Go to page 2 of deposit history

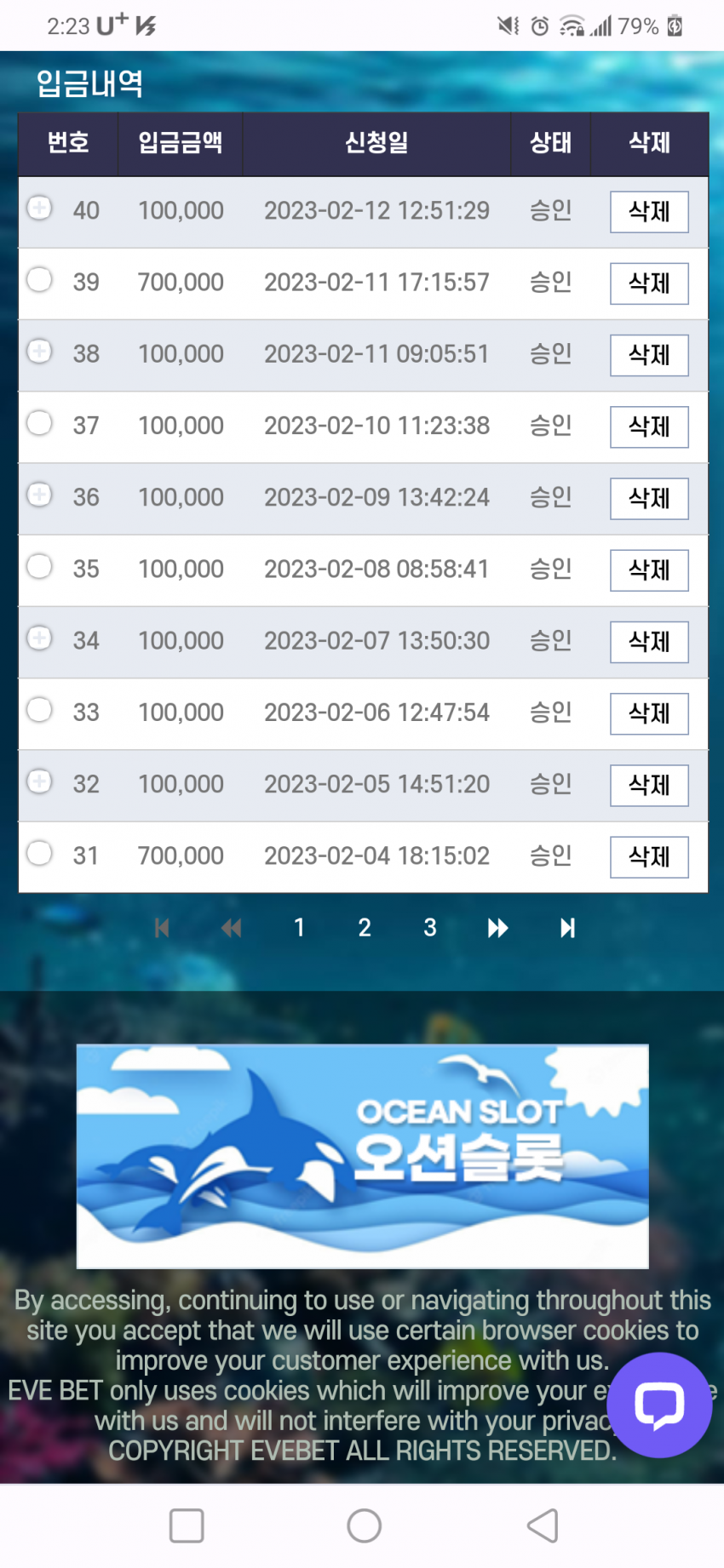click(x=365, y=927)
